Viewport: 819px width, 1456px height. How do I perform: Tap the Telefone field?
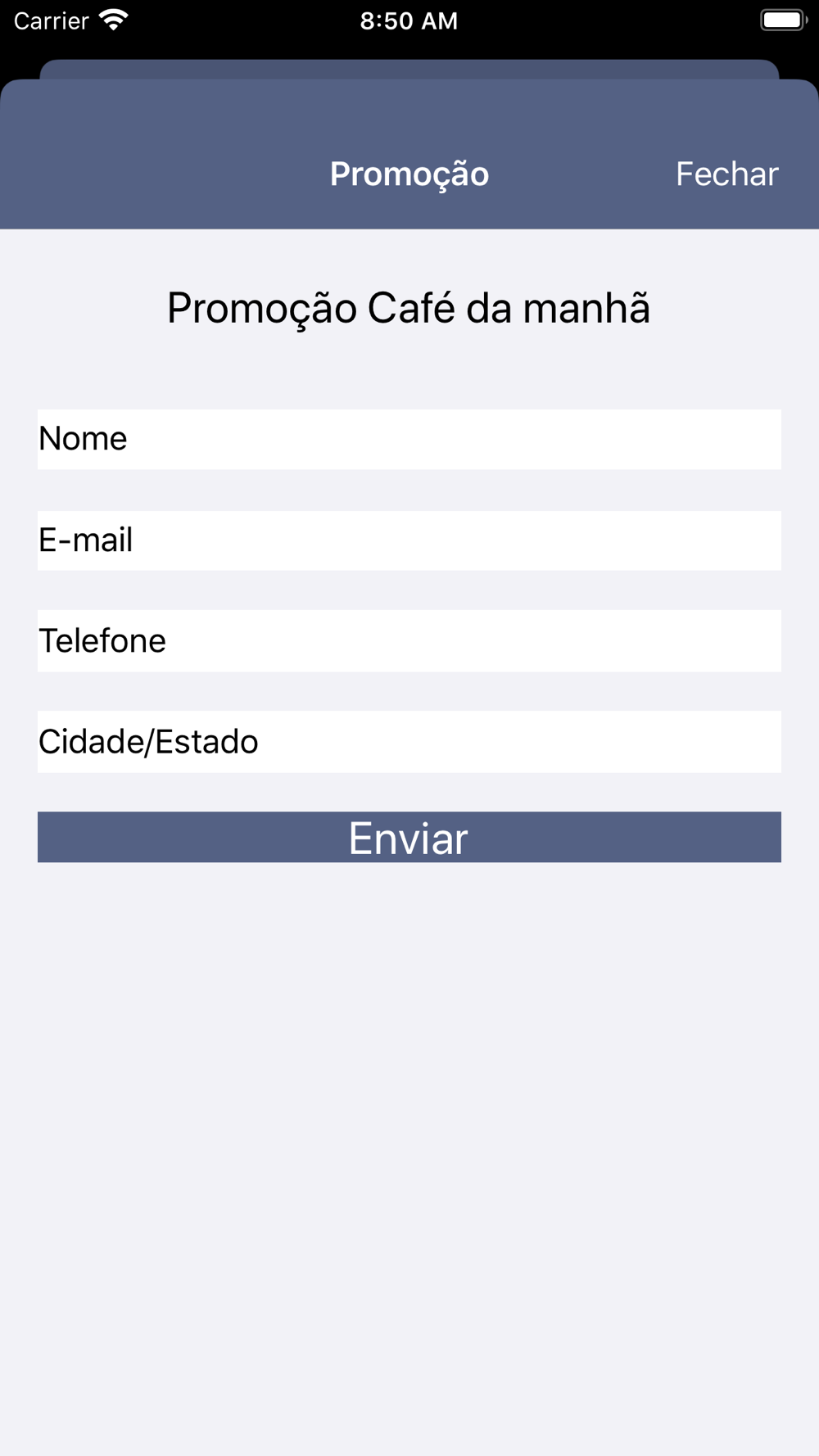tap(409, 641)
